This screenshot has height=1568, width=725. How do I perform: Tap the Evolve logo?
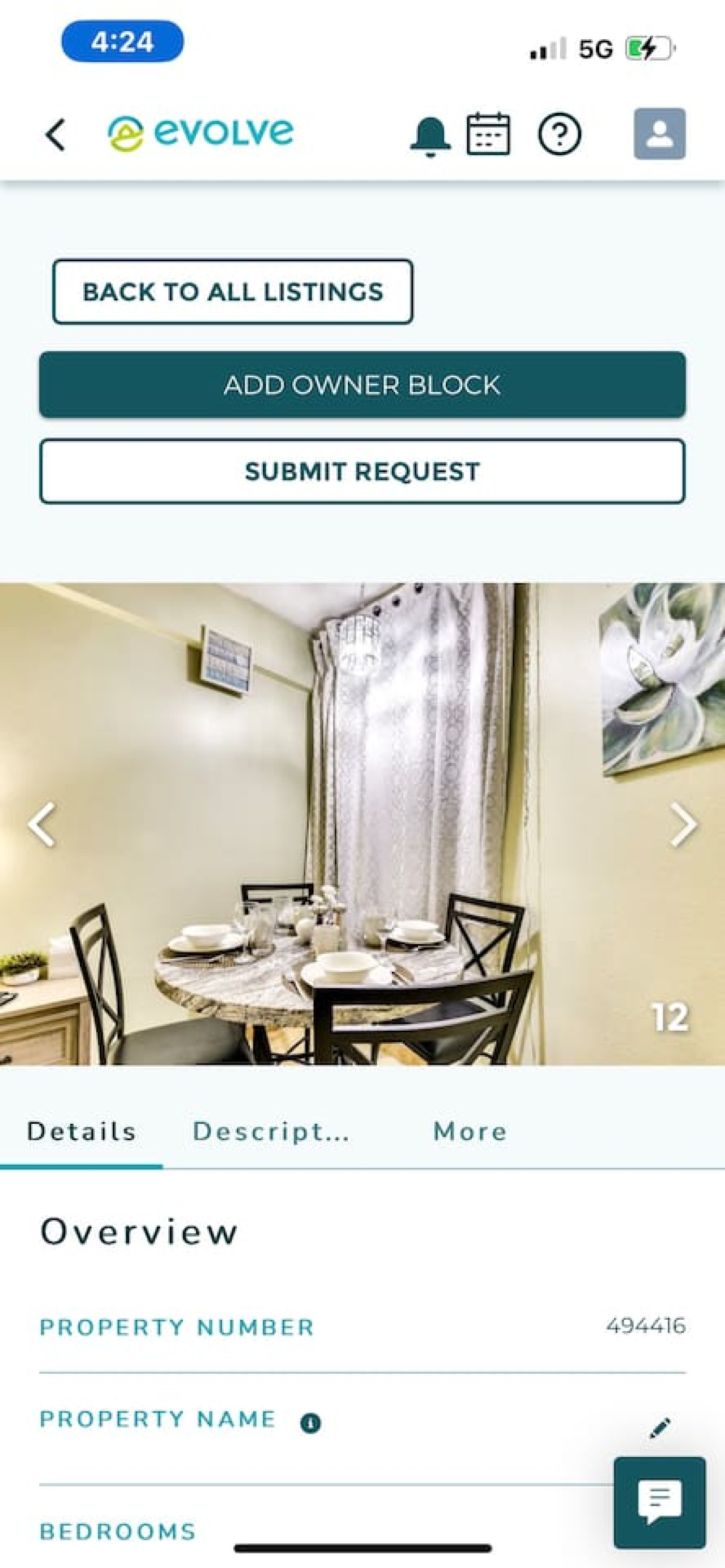pyautogui.click(x=201, y=133)
